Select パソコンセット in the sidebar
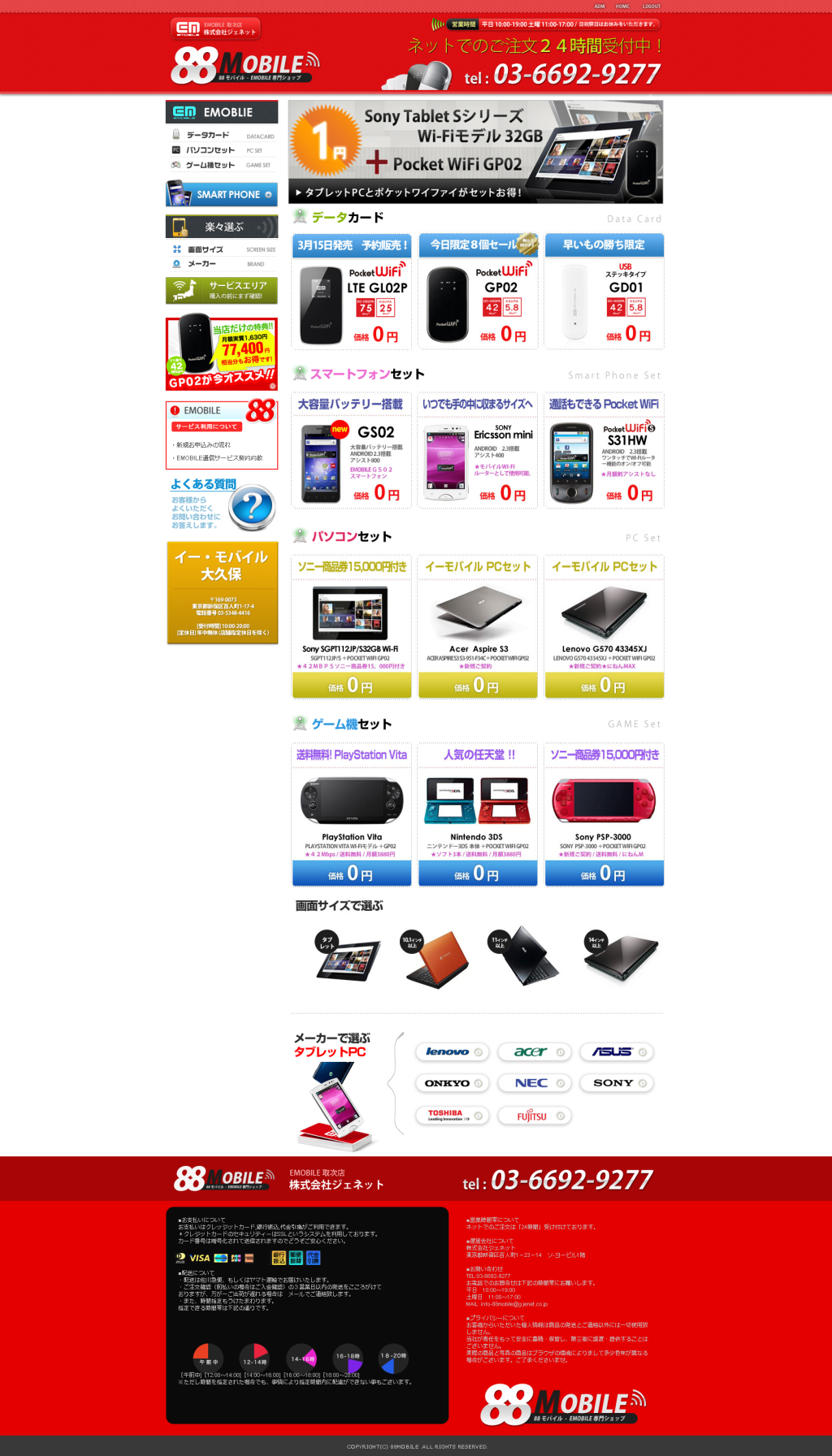The width and height of the screenshot is (832, 1456). click(210, 150)
